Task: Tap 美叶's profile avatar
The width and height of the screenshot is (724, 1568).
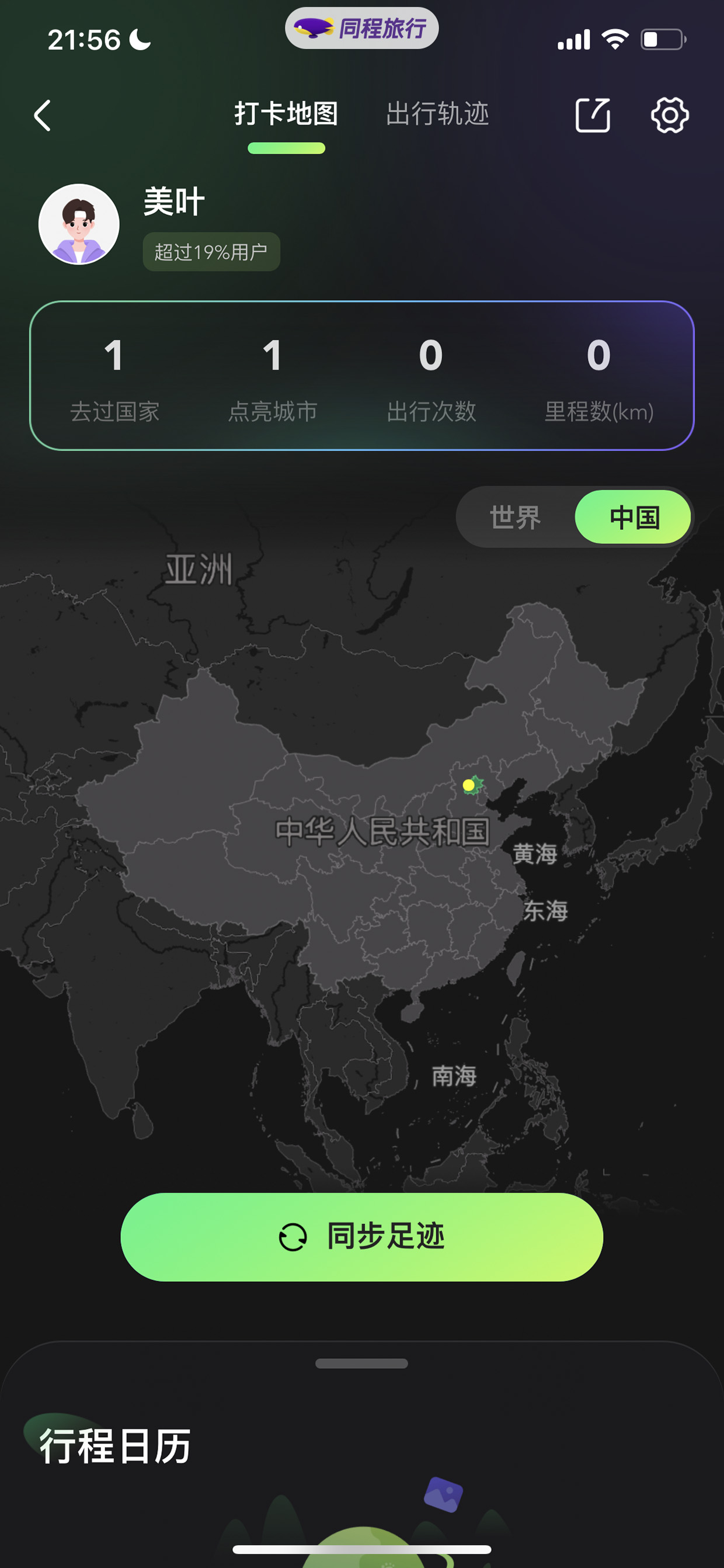Action: pos(79,224)
